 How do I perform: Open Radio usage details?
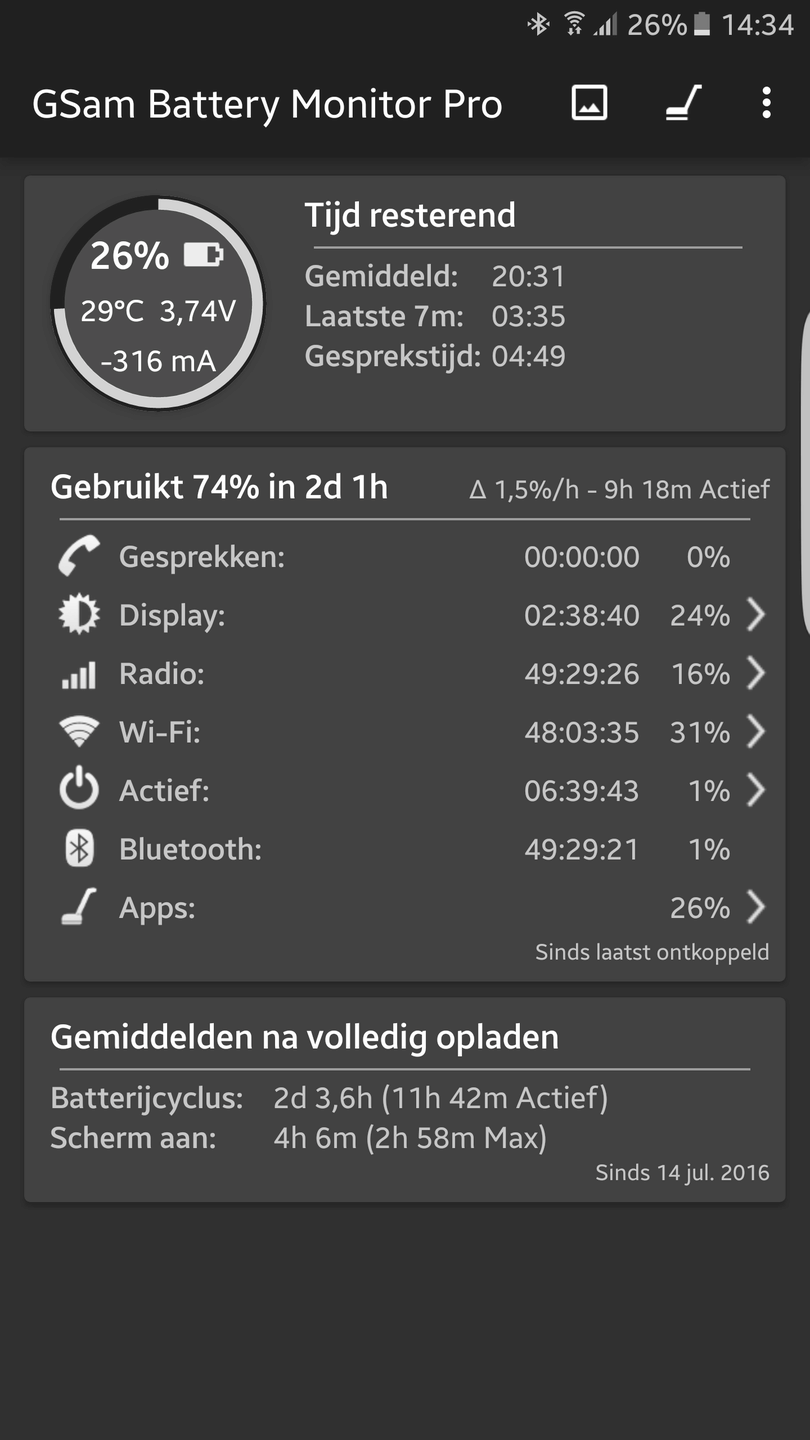(x=410, y=674)
